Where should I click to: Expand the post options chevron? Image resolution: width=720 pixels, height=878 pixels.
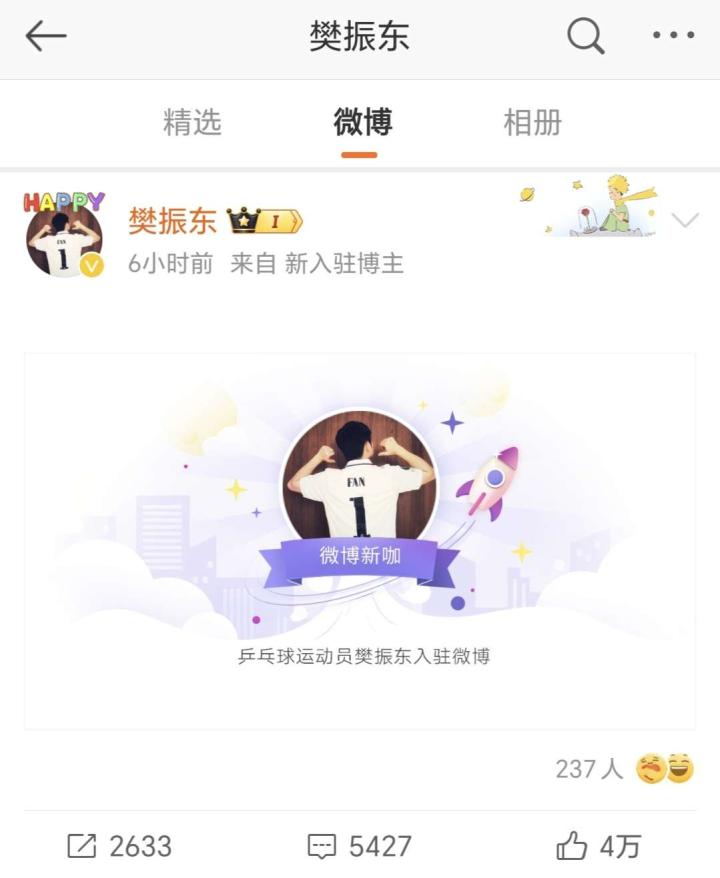(685, 220)
